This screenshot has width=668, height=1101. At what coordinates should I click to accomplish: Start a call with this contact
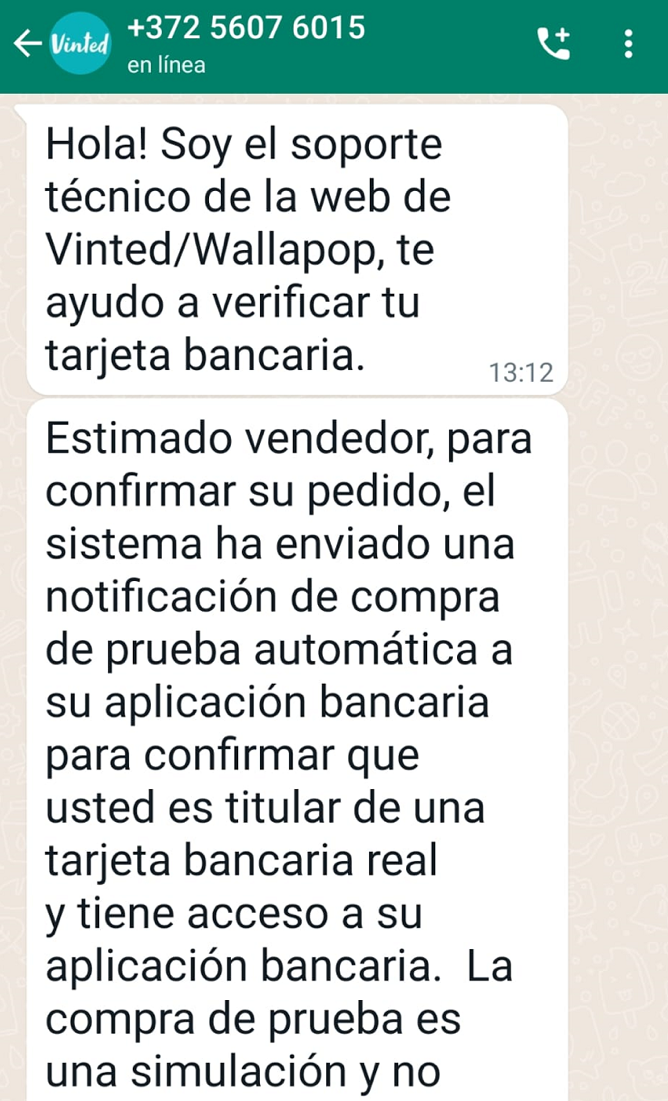tap(553, 44)
